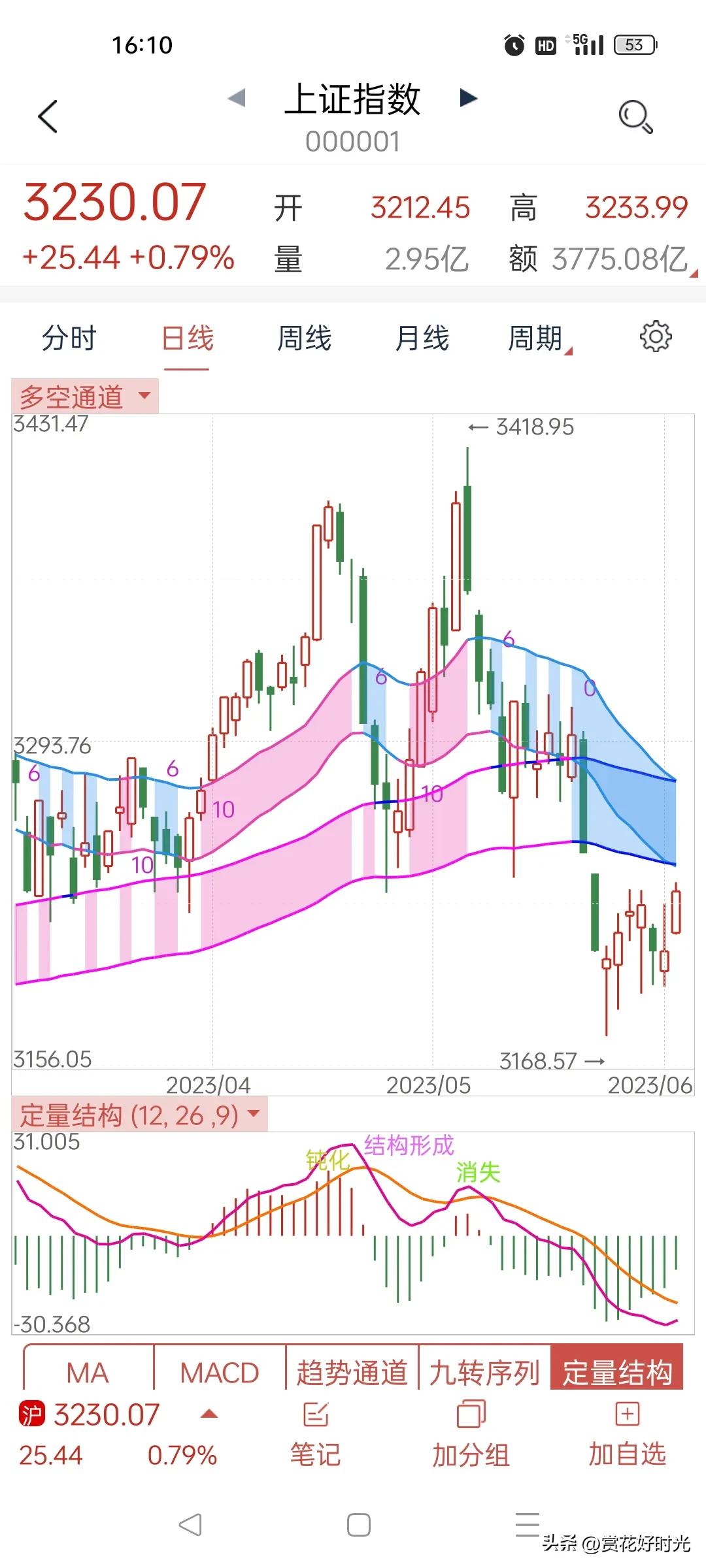Show the 九转序列 indicator
This screenshot has width=706, height=1568.
(484, 1373)
